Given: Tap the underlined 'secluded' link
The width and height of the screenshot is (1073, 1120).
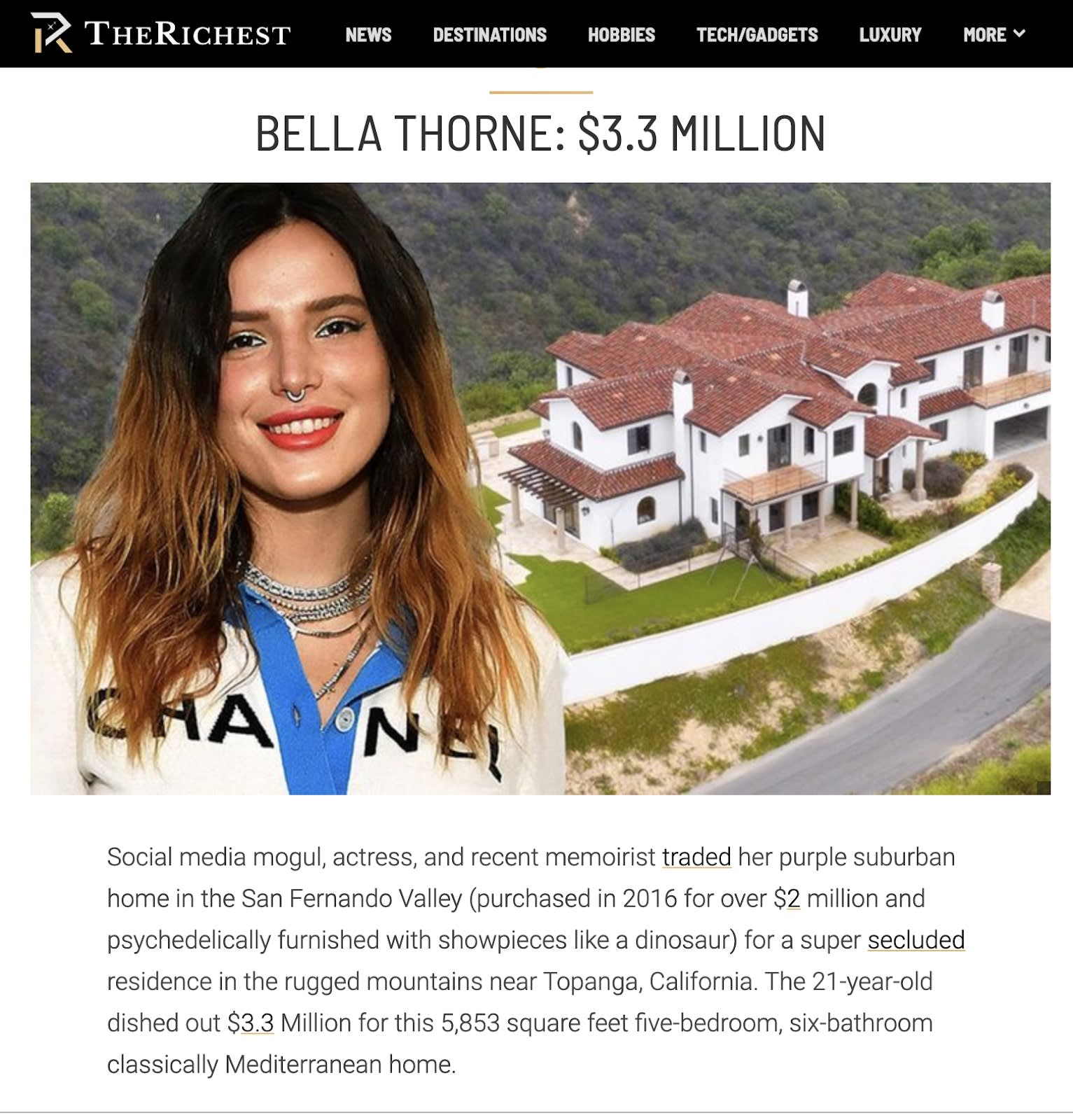Looking at the screenshot, I should coord(916,939).
